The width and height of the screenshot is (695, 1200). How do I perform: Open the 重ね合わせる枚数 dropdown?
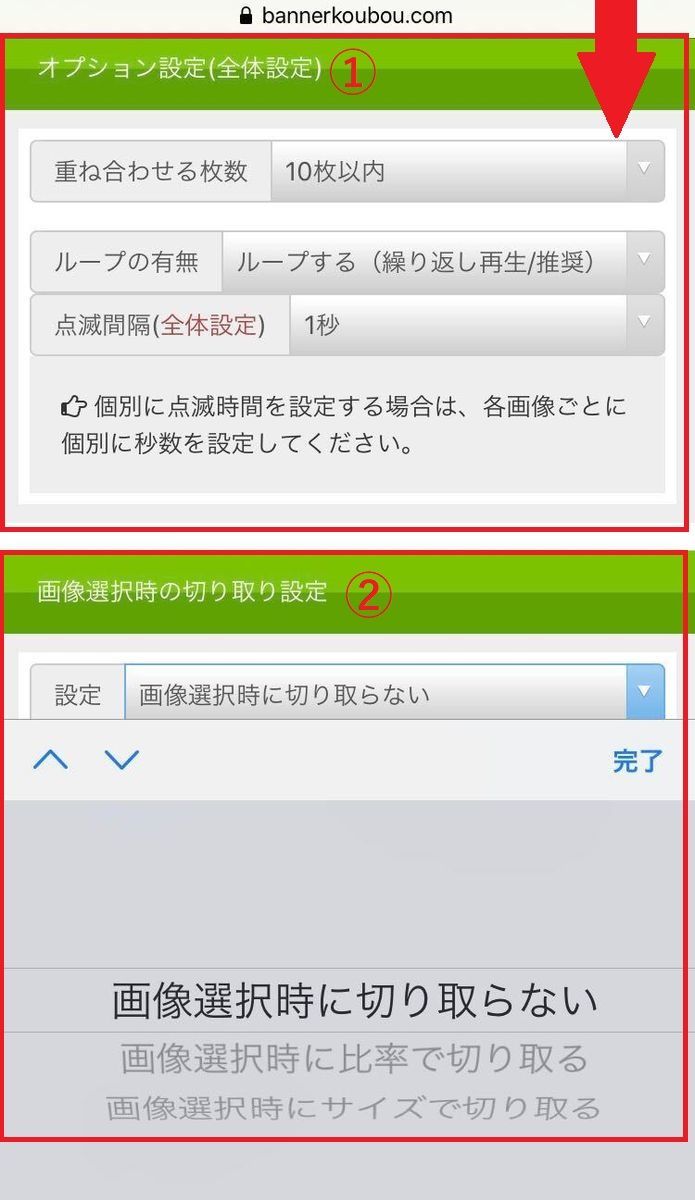[467, 171]
